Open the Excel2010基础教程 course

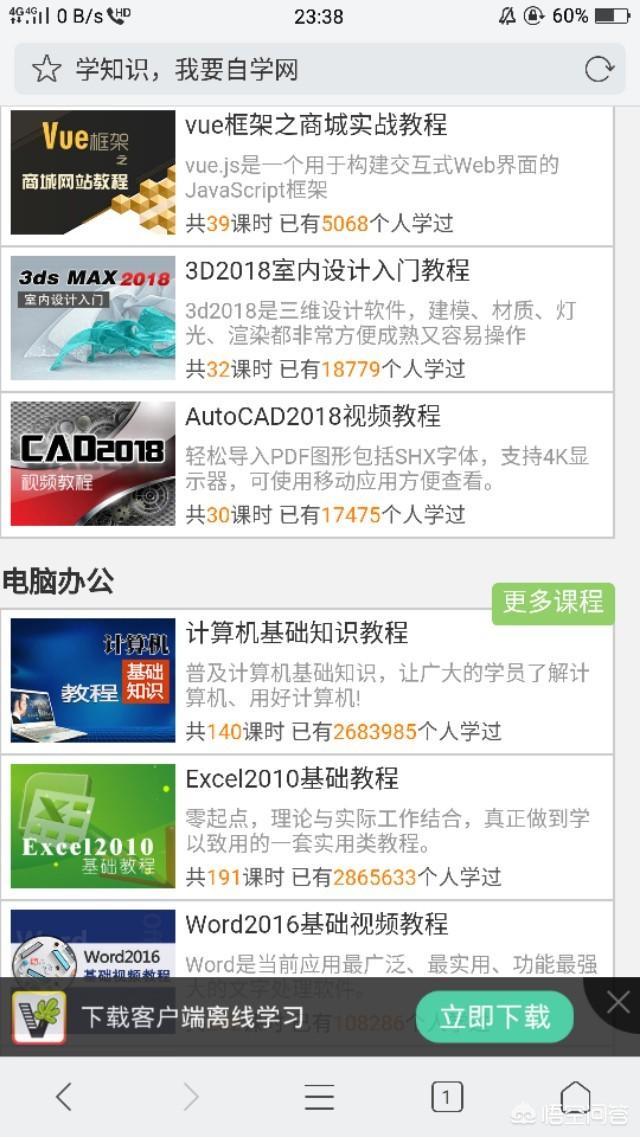coord(292,779)
